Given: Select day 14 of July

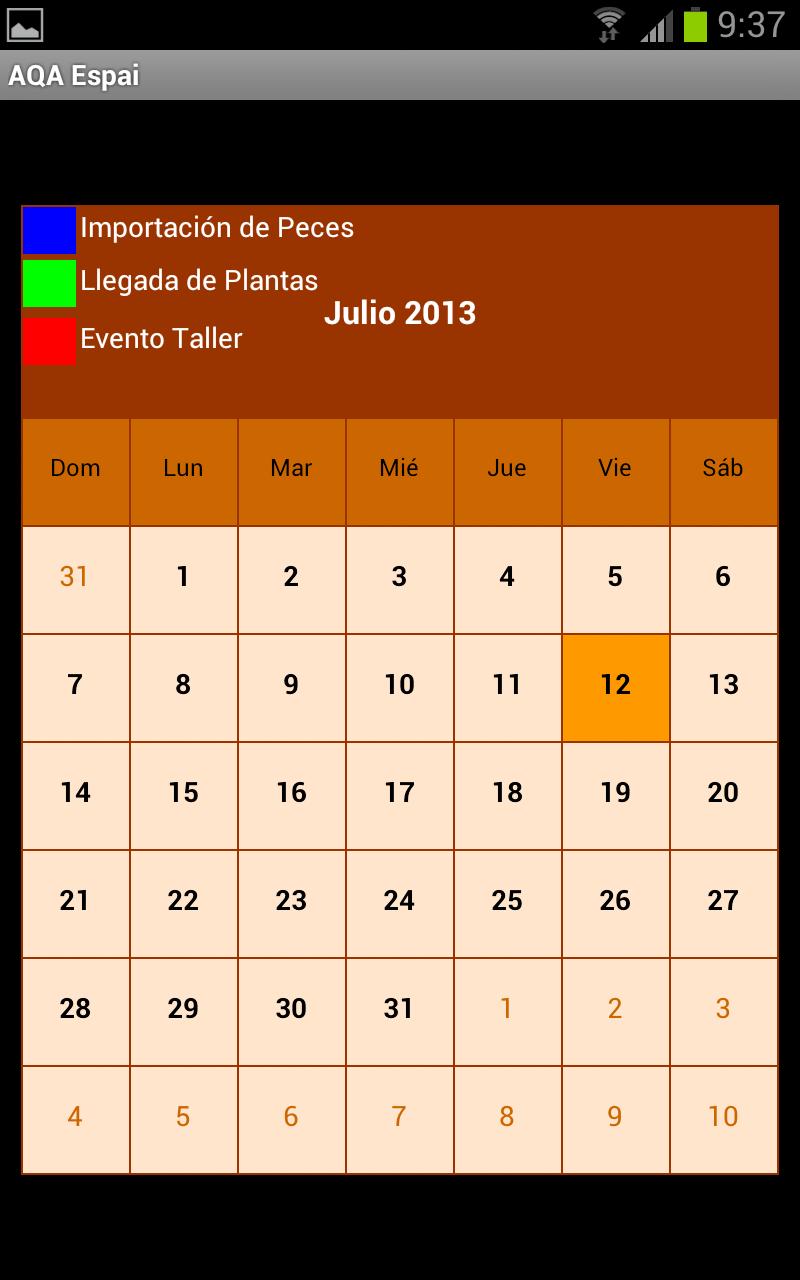Looking at the screenshot, I should click(75, 795).
